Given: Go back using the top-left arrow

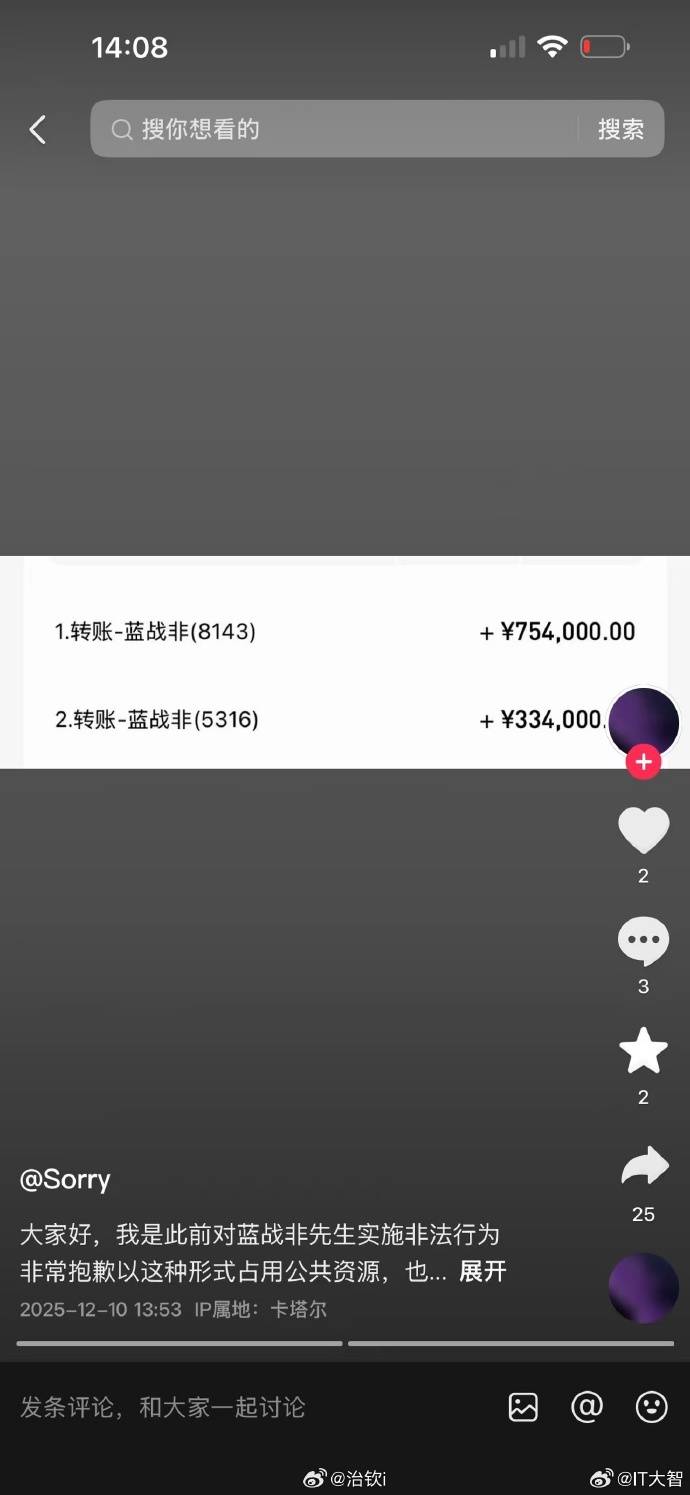Looking at the screenshot, I should point(38,129).
